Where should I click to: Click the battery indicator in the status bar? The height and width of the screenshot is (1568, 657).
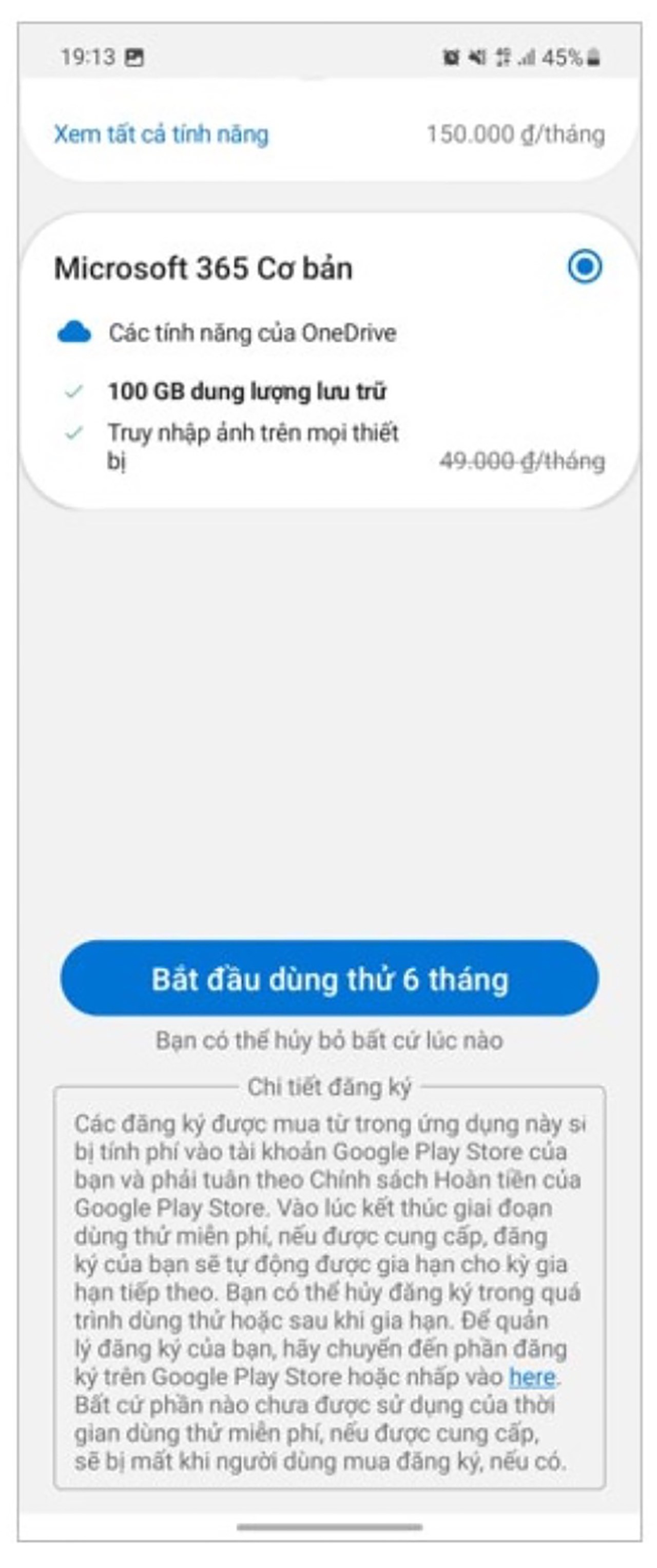pyautogui.click(x=593, y=55)
